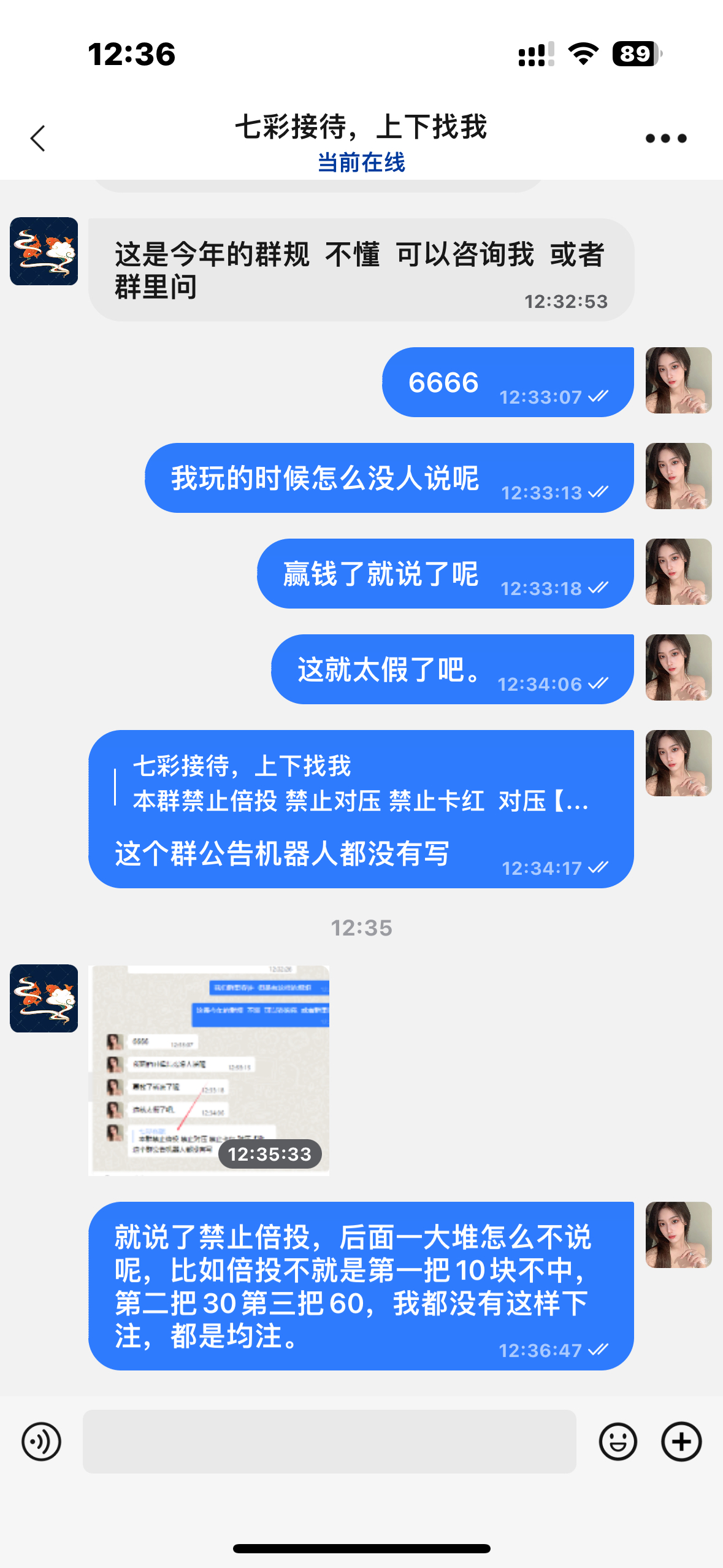
Task: Focus the message input field
Action: click(329, 1441)
